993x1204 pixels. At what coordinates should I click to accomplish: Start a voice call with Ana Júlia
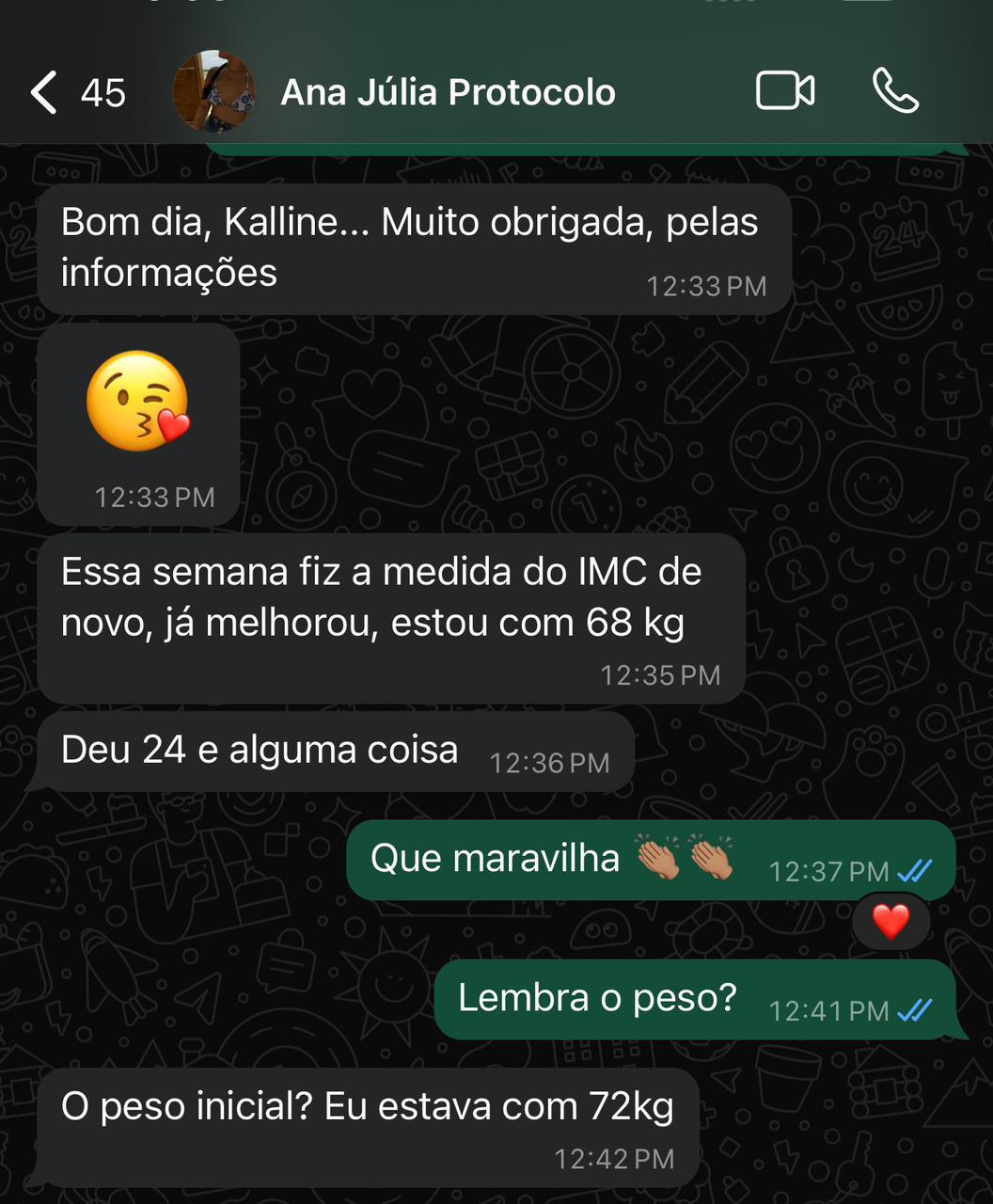895,91
